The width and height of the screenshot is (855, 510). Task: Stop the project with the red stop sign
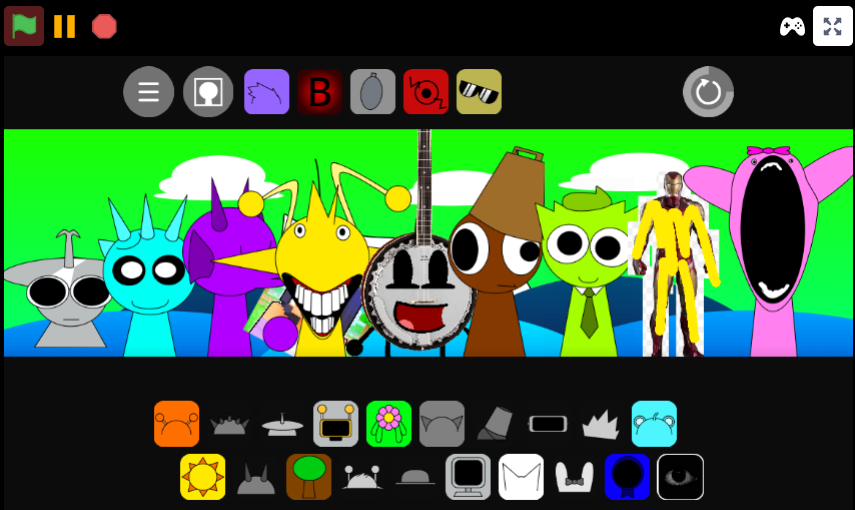tap(104, 26)
